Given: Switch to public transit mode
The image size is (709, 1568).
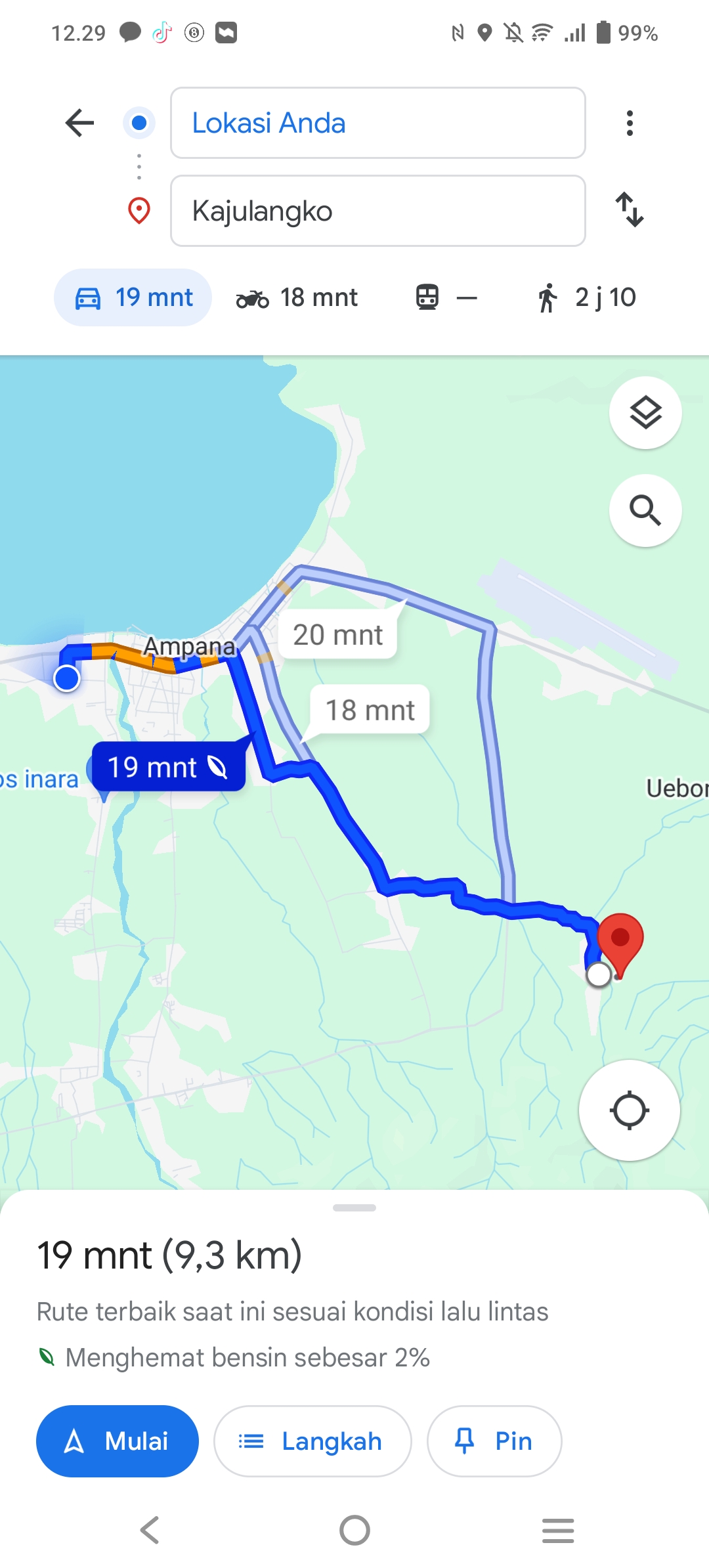Looking at the screenshot, I should point(446,297).
